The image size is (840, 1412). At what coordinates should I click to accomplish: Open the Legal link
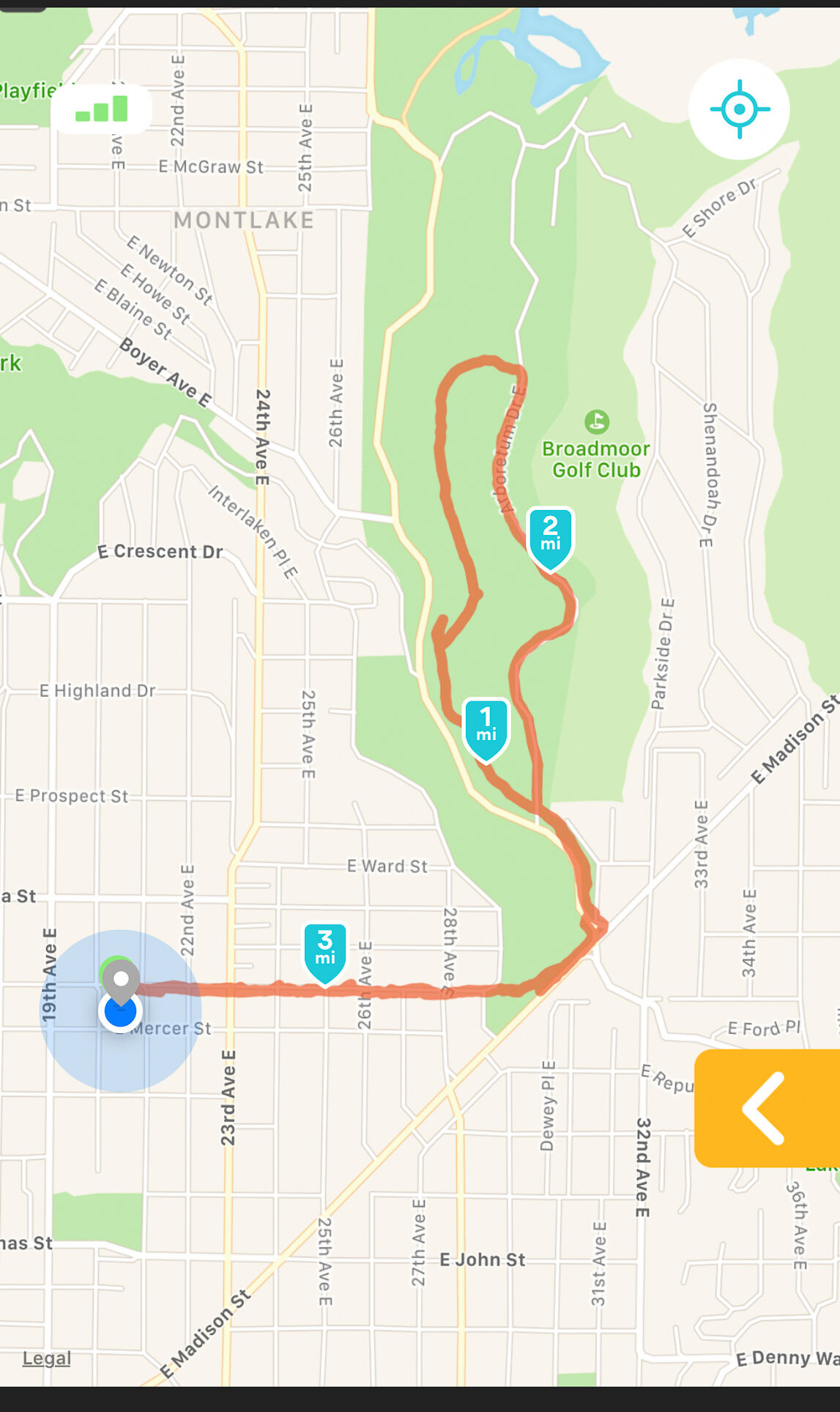click(47, 1358)
